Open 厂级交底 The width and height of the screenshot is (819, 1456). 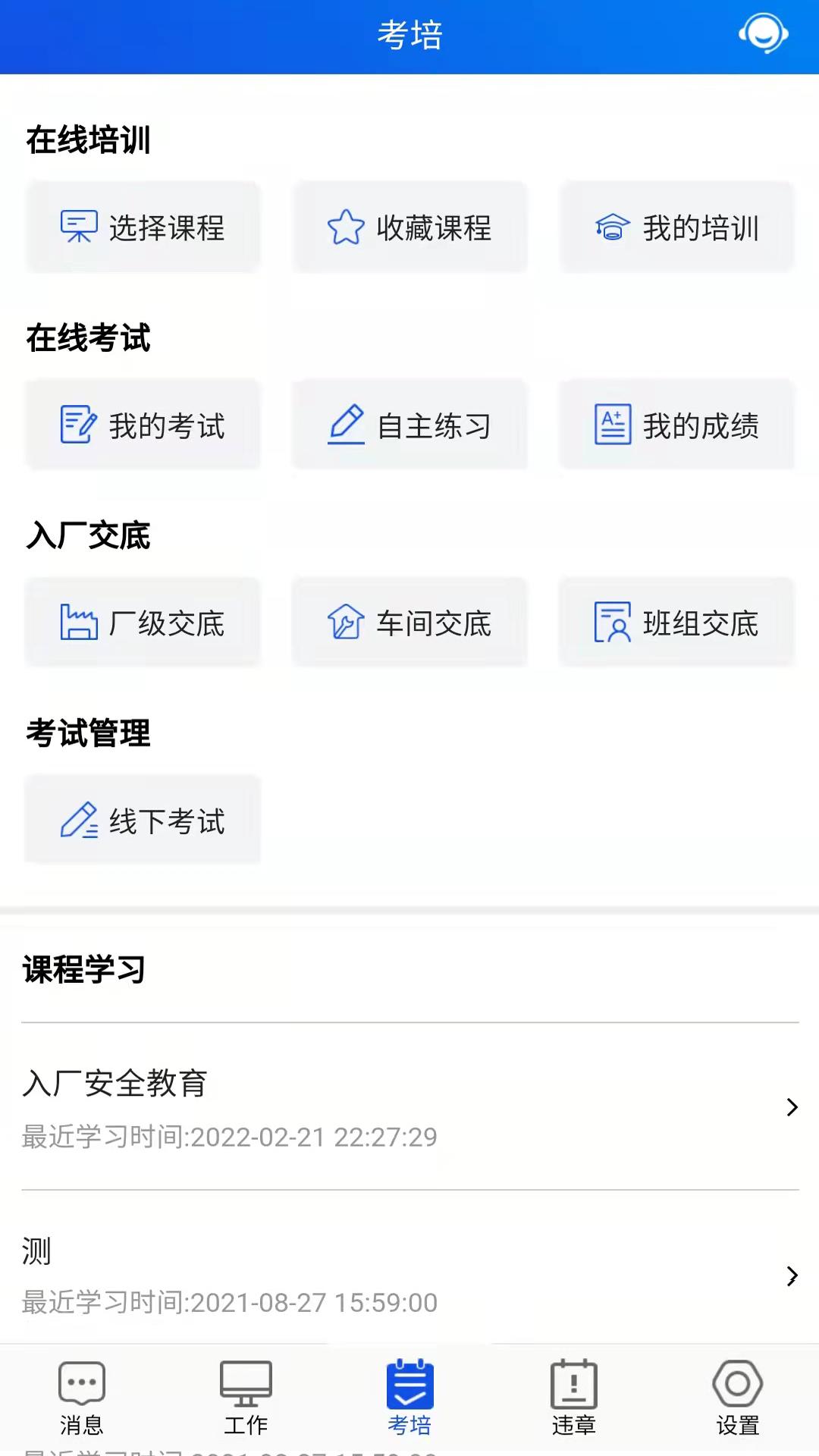click(143, 623)
